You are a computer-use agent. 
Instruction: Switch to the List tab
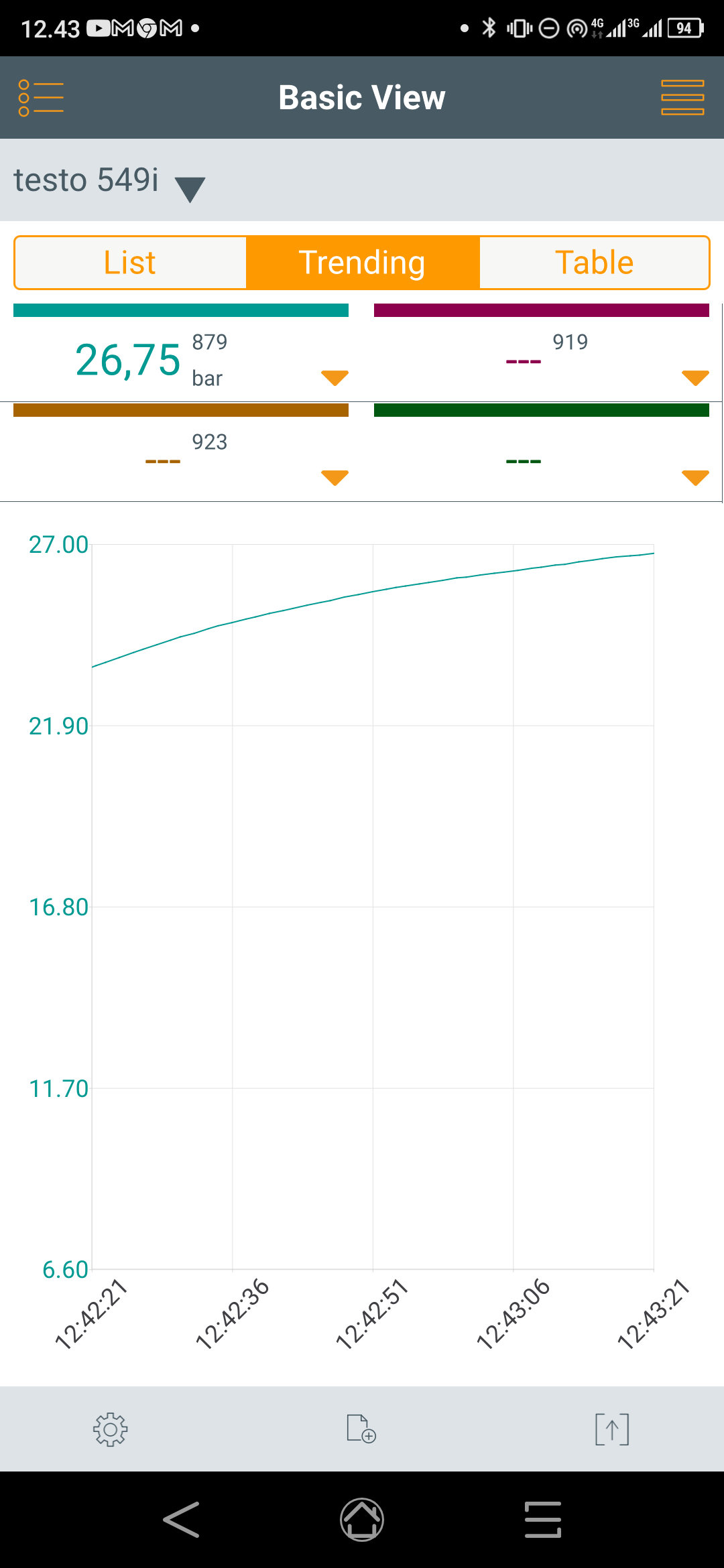[x=131, y=263]
